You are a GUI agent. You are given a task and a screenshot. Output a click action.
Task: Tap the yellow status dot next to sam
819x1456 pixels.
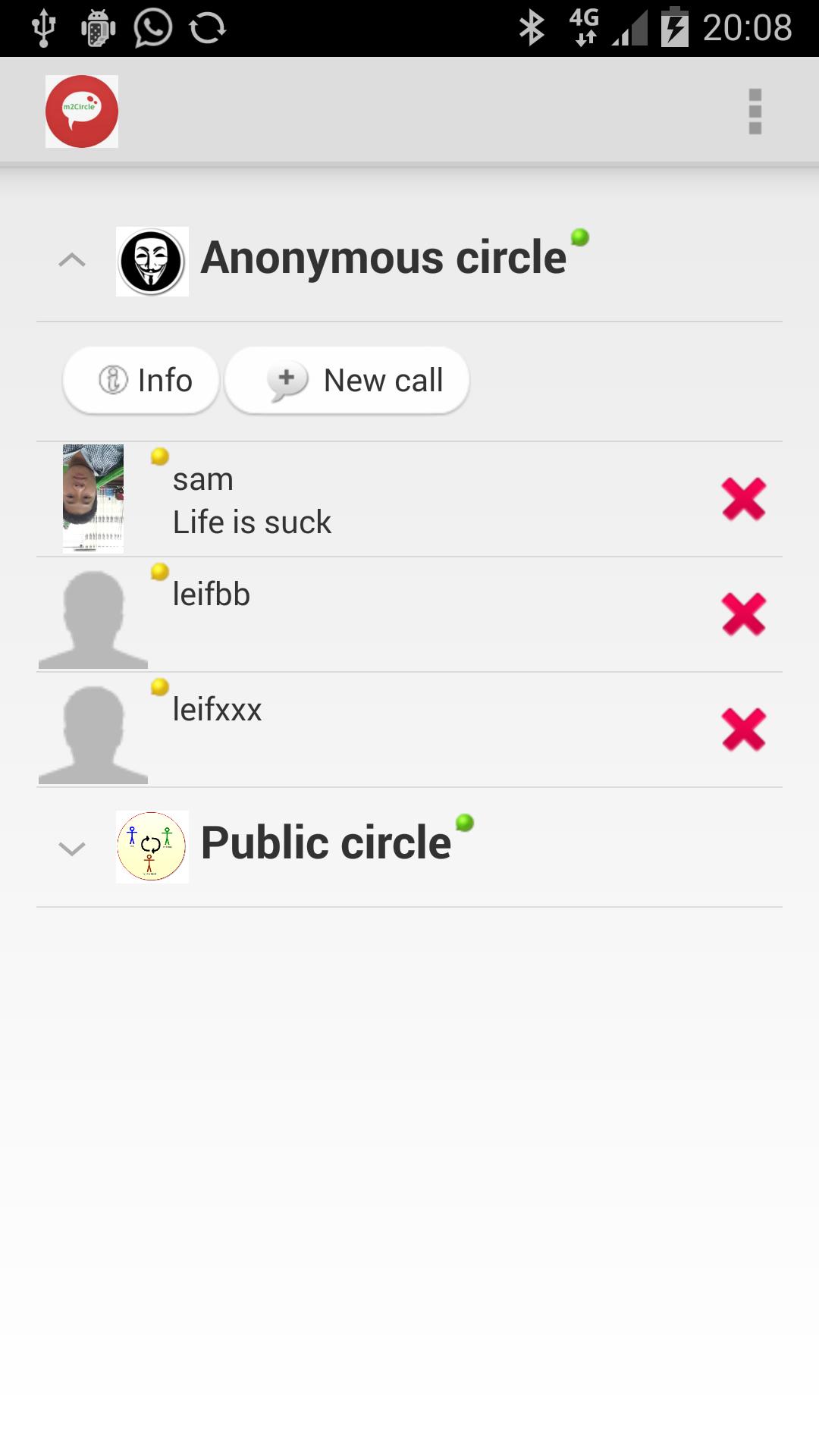click(160, 457)
